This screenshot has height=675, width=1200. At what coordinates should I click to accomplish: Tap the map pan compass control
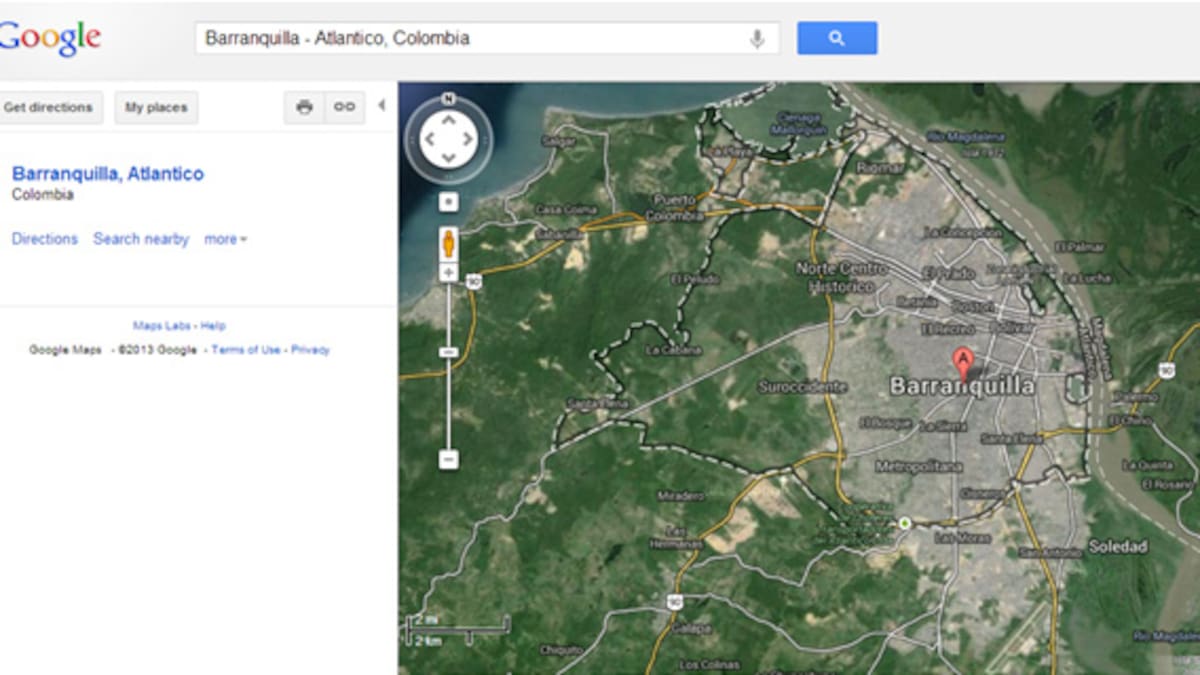coord(448,139)
